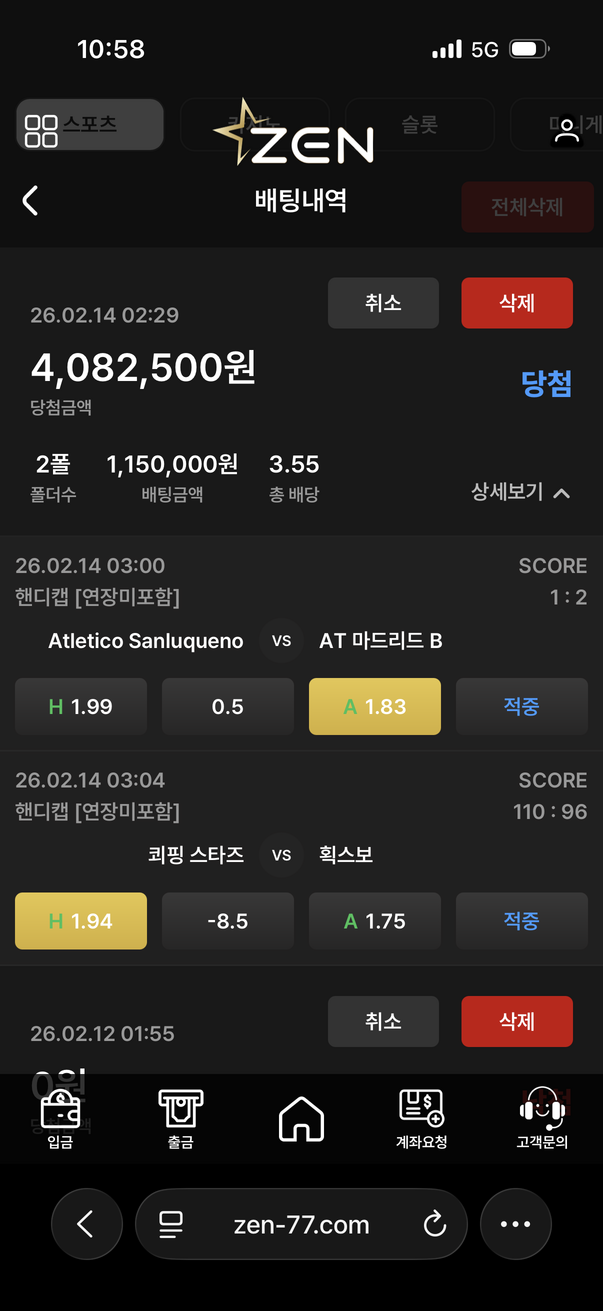Tap 삭제 on the 26.02.14 02:29 bet
The image size is (603, 1311).
point(517,303)
